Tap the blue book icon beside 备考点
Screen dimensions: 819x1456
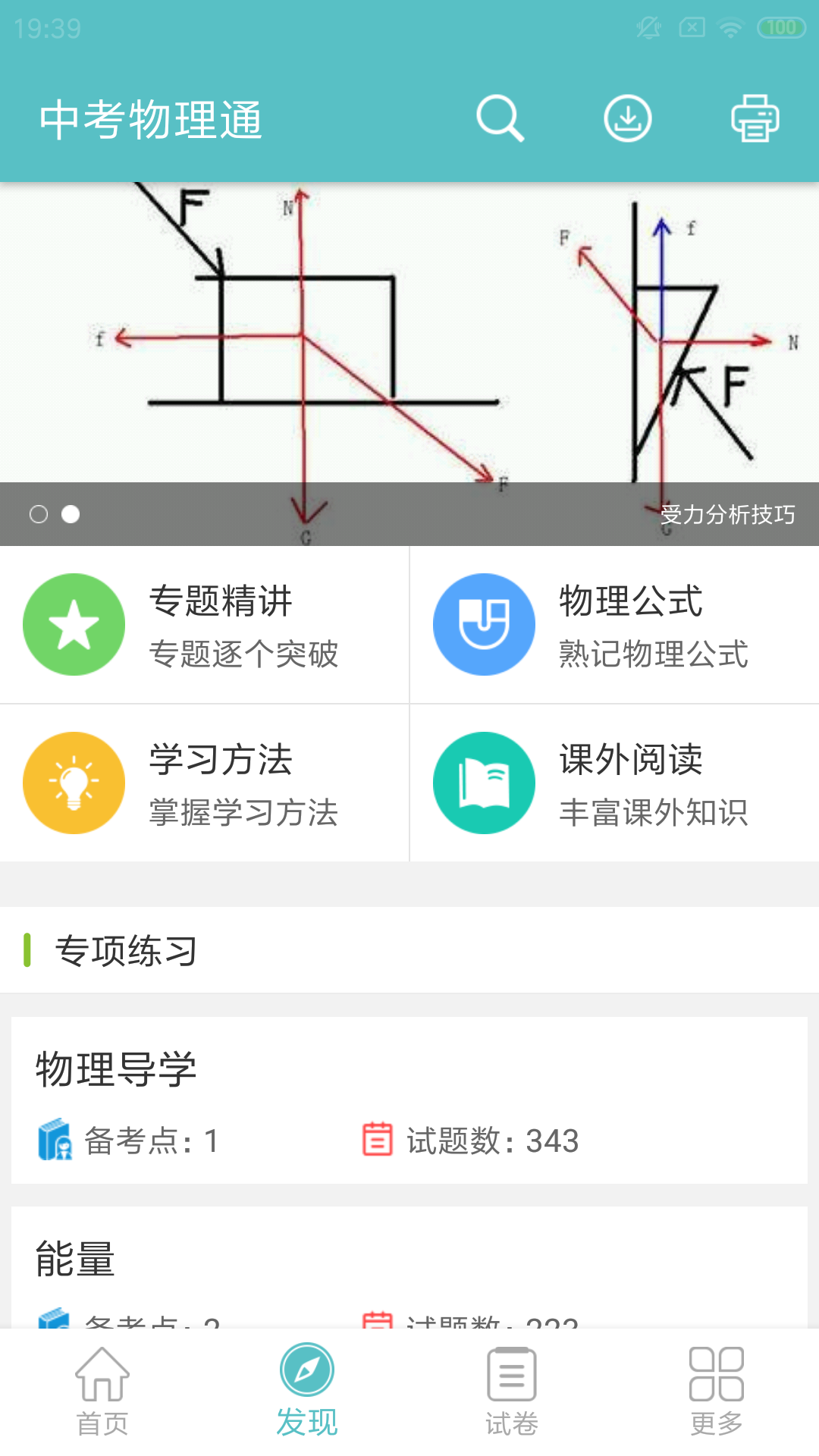click(54, 1140)
